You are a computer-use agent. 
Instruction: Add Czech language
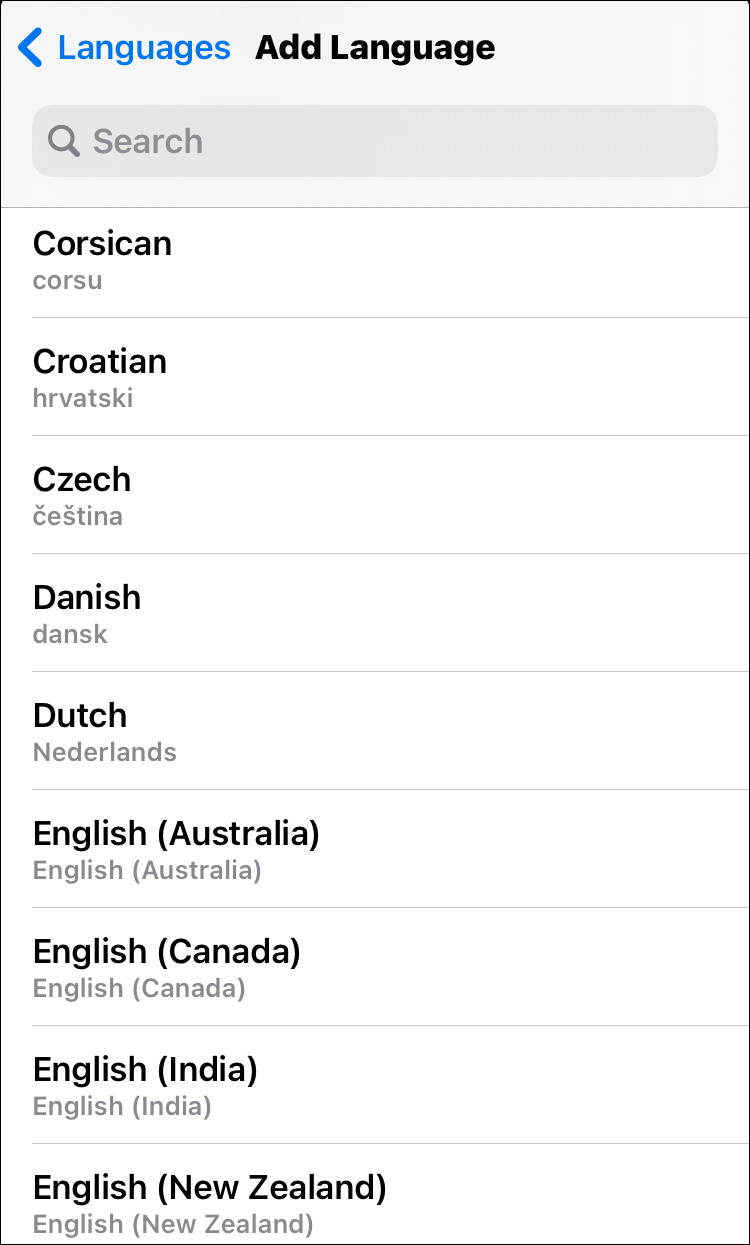(375, 496)
